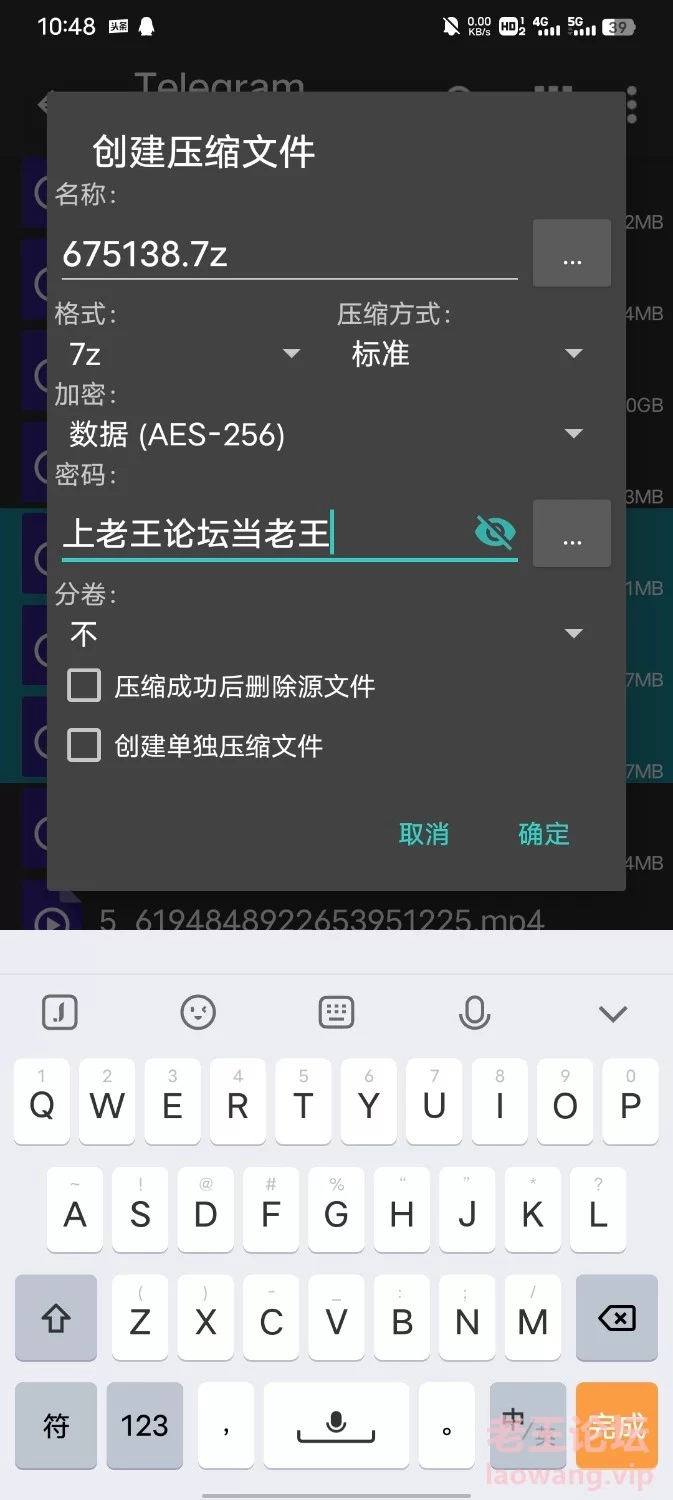This screenshot has width=673, height=1500.
Task: Confirm with the 确定 button
Action: (x=544, y=834)
